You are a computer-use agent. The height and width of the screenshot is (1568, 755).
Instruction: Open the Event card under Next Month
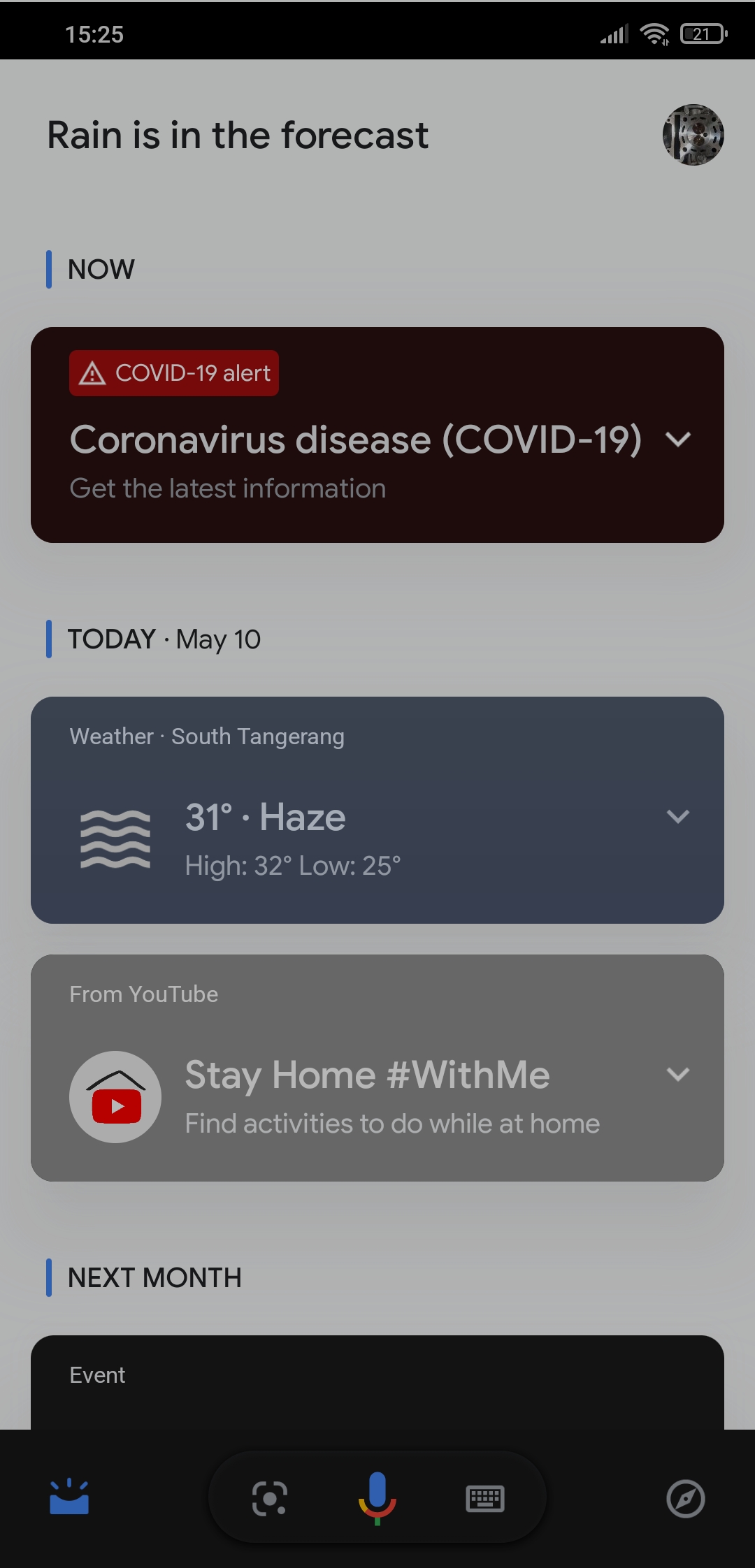(377, 1381)
